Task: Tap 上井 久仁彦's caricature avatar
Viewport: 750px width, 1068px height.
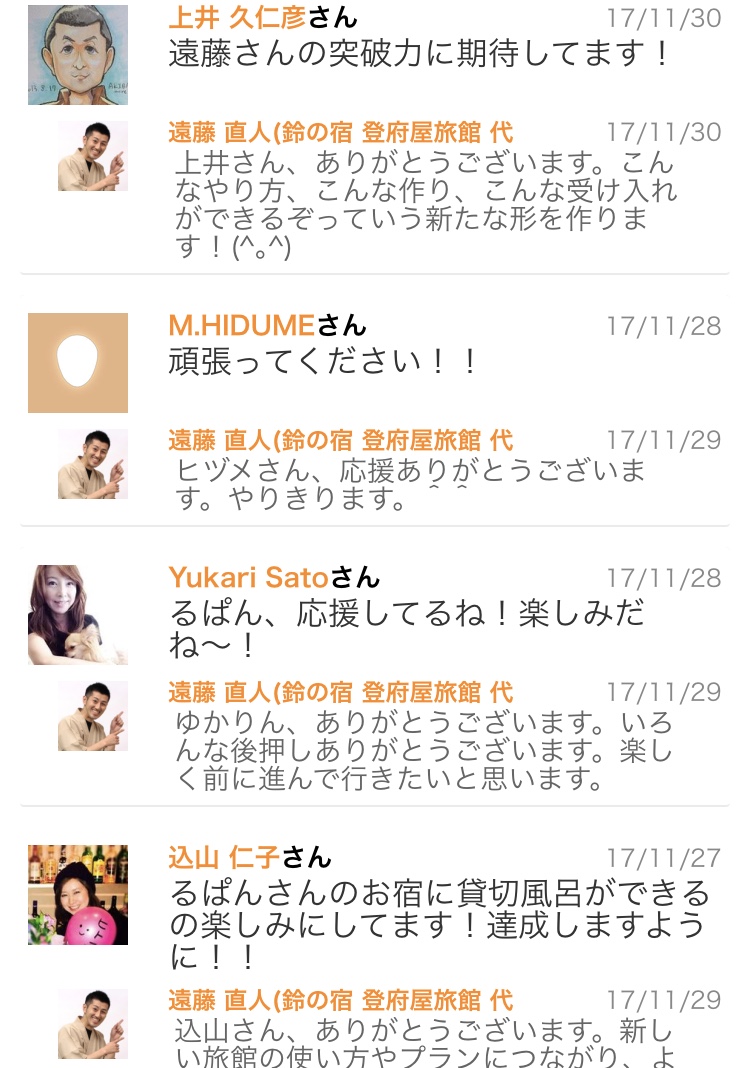Action: click(x=78, y=55)
